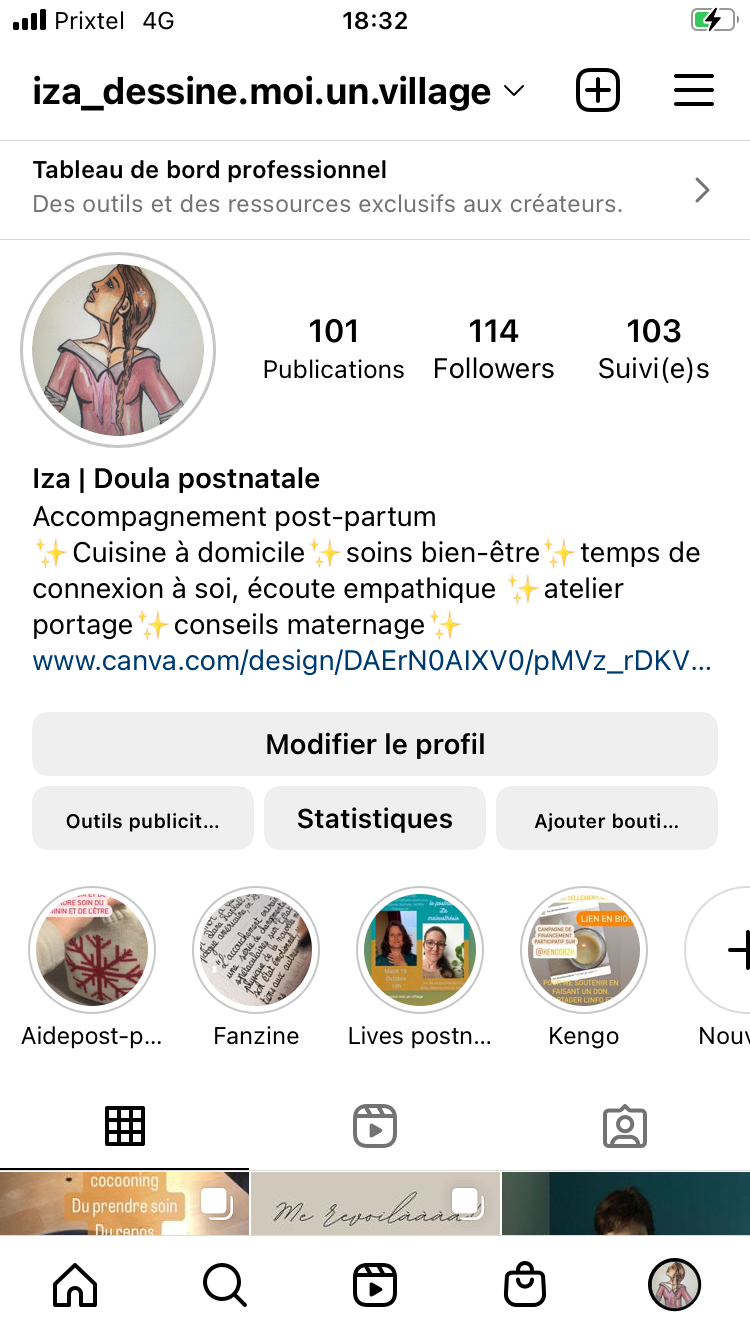Open Outils publicitaires
The height and width of the screenshot is (1334, 750).
click(143, 820)
